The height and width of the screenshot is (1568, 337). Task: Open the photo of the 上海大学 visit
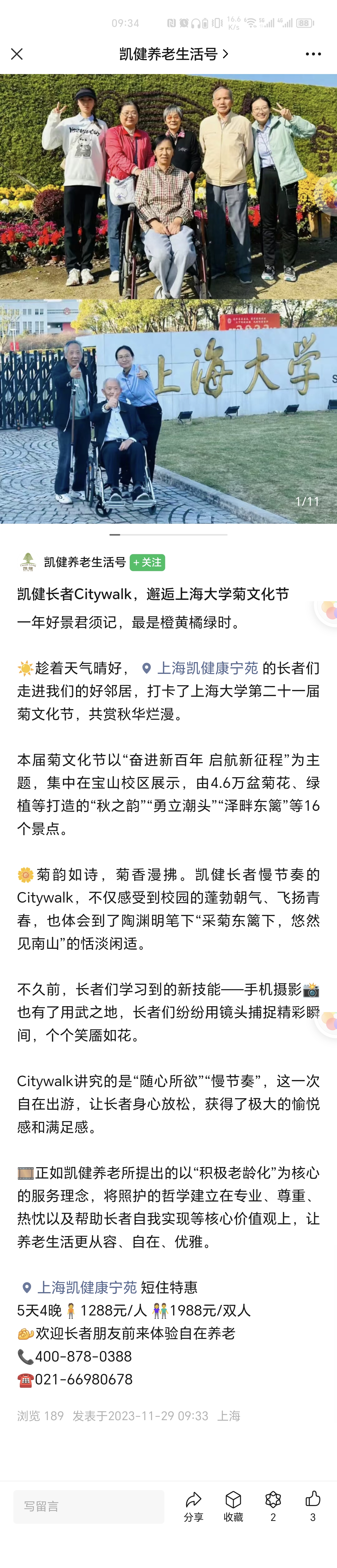tap(168, 411)
